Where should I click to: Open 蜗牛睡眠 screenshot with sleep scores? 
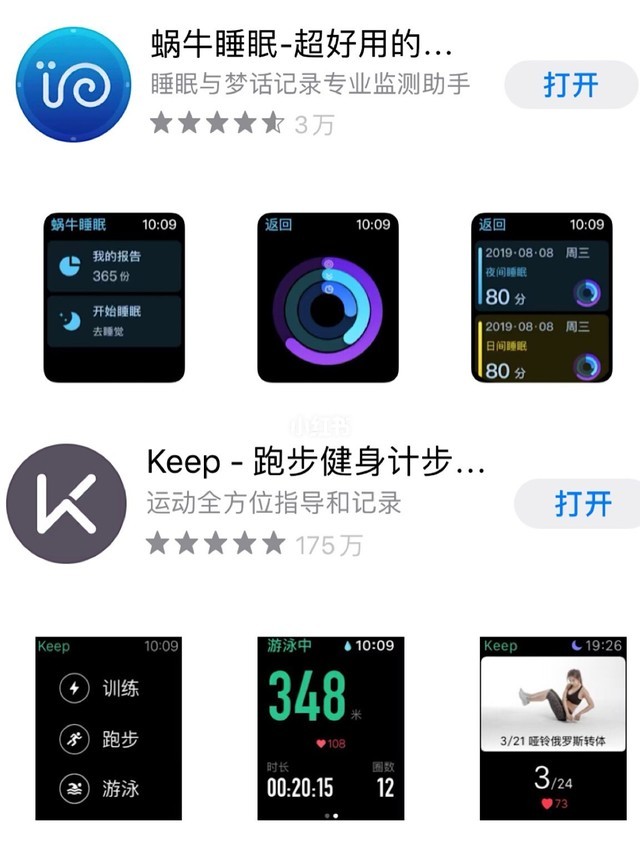click(x=541, y=297)
